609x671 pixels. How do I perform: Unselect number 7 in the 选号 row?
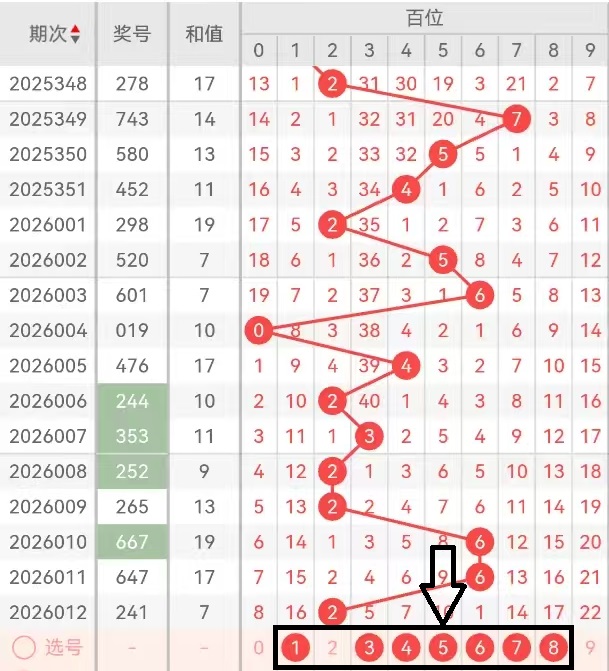517,648
